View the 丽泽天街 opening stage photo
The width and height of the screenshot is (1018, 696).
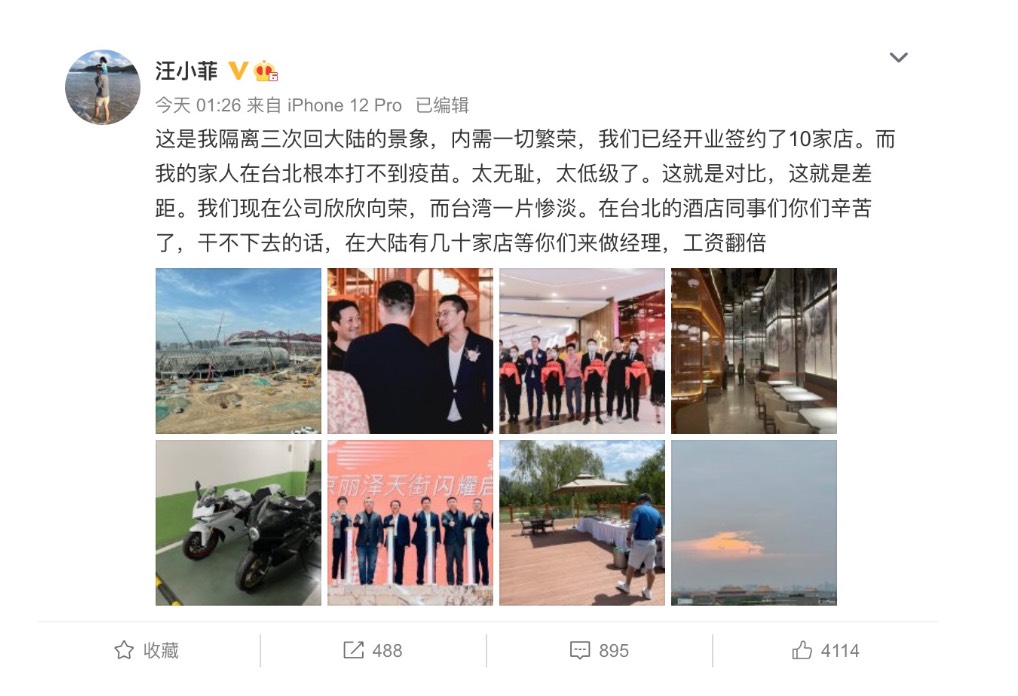tap(410, 523)
